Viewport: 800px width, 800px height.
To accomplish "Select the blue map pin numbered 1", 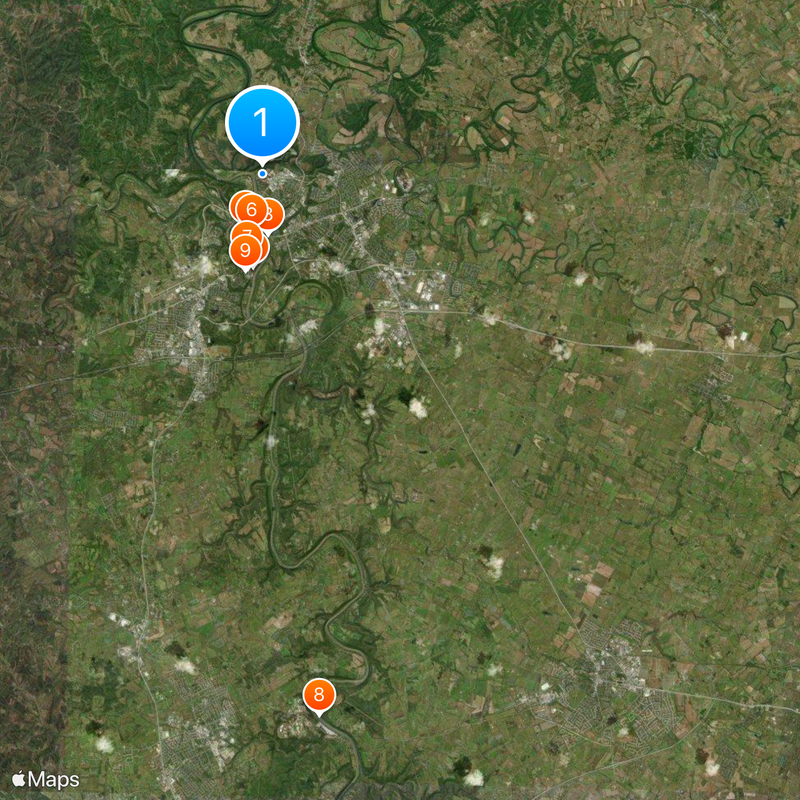I will tap(262, 123).
